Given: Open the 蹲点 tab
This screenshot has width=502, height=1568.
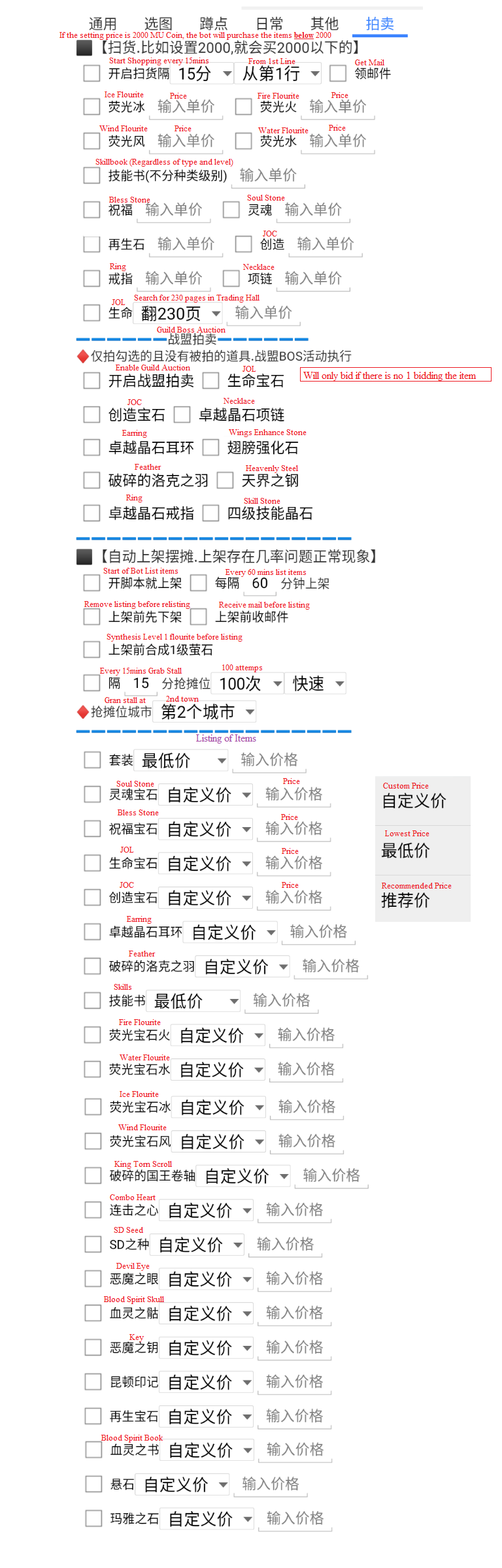Looking at the screenshot, I should [x=214, y=24].
